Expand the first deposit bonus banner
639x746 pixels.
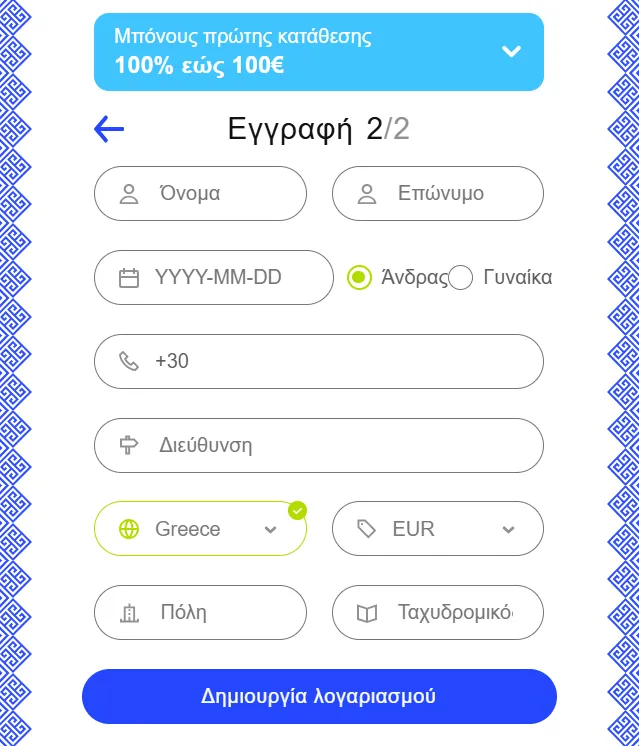click(511, 52)
